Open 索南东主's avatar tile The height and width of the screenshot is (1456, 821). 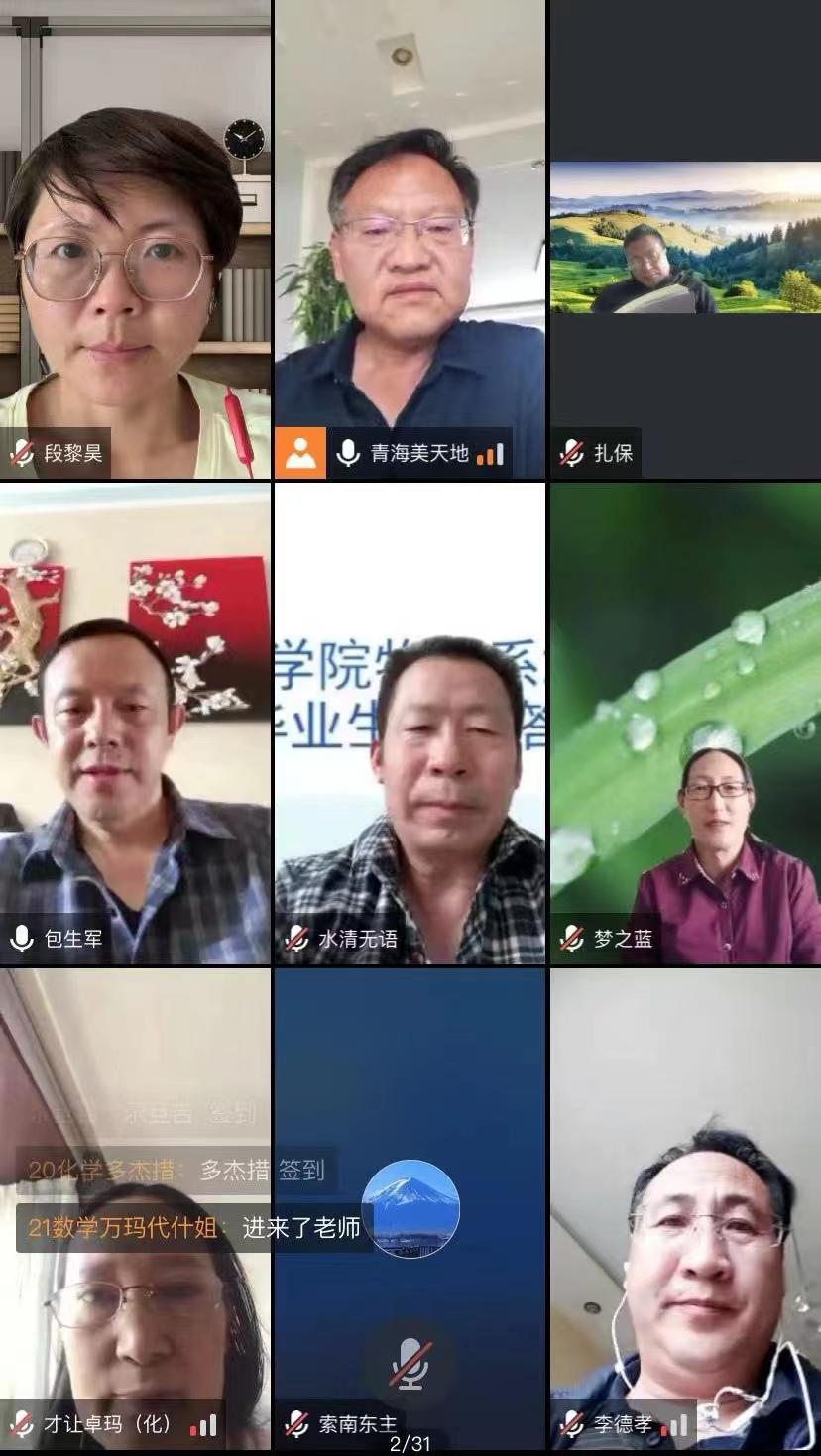410,1207
